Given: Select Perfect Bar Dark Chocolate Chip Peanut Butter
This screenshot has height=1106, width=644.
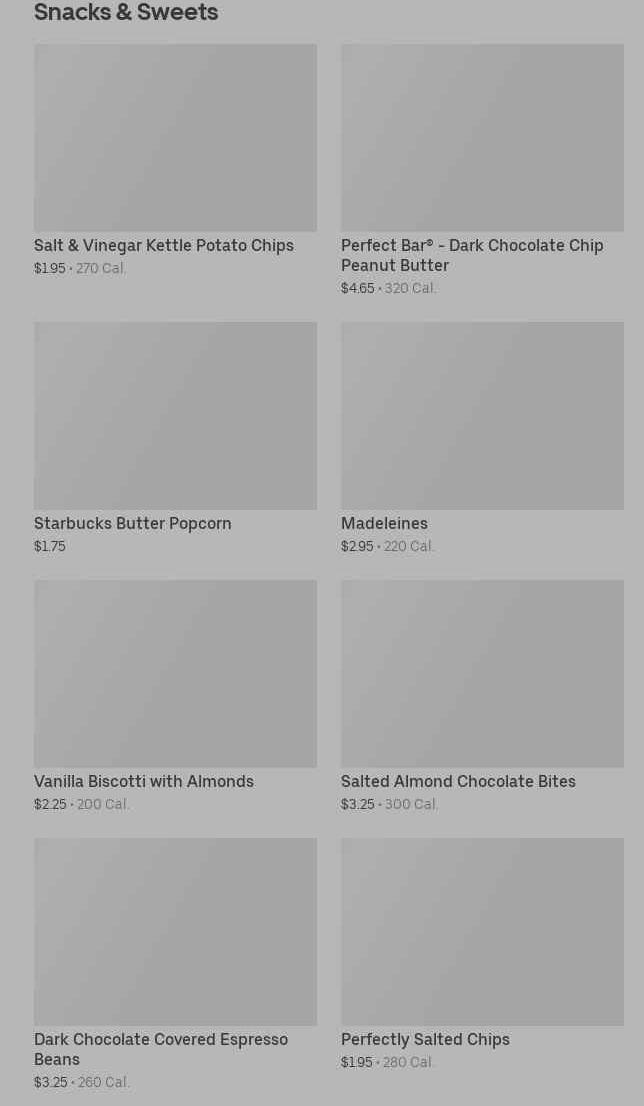Looking at the screenshot, I should (482, 170).
